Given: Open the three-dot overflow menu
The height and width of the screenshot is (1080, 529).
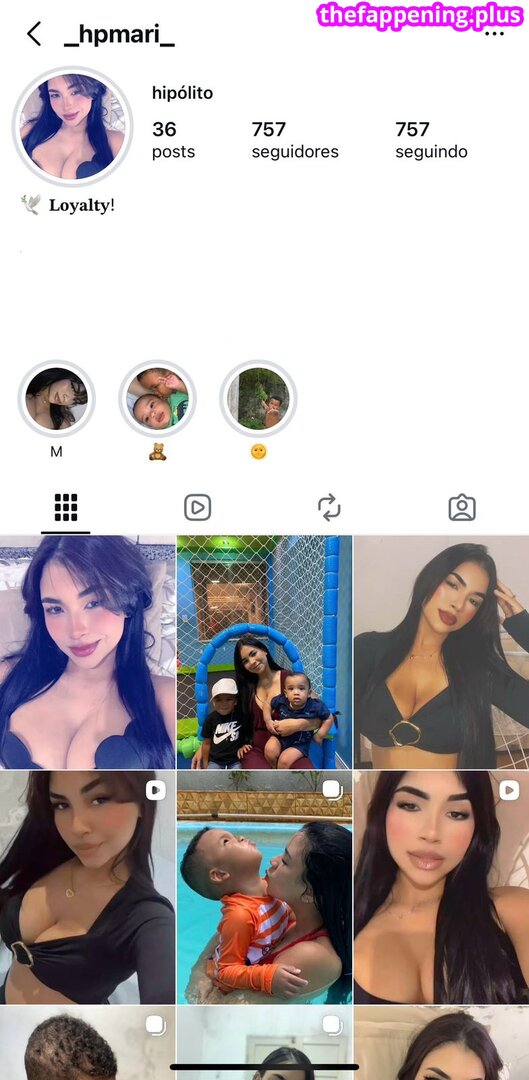Looking at the screenshot, I should click(494, 34).
